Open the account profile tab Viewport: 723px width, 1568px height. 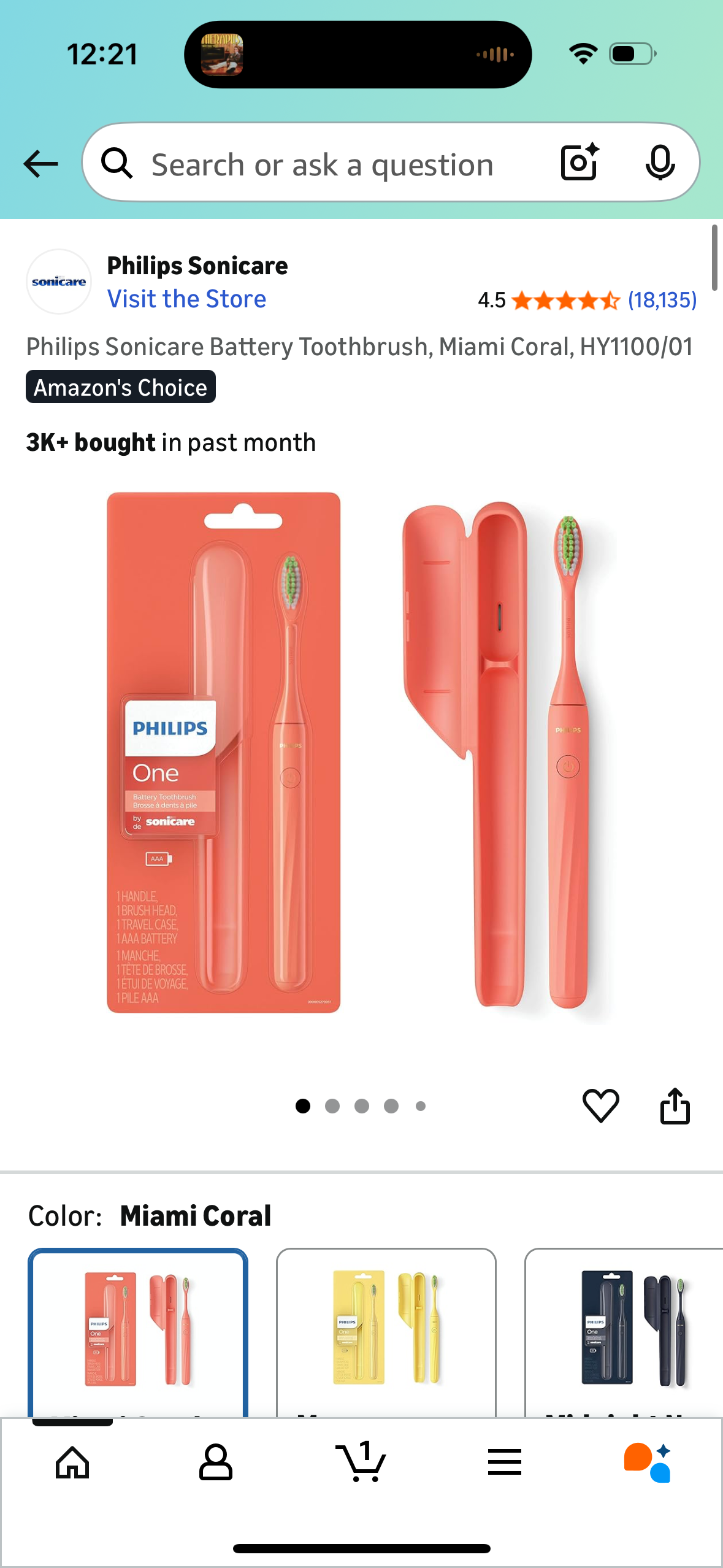point(216,1462)
